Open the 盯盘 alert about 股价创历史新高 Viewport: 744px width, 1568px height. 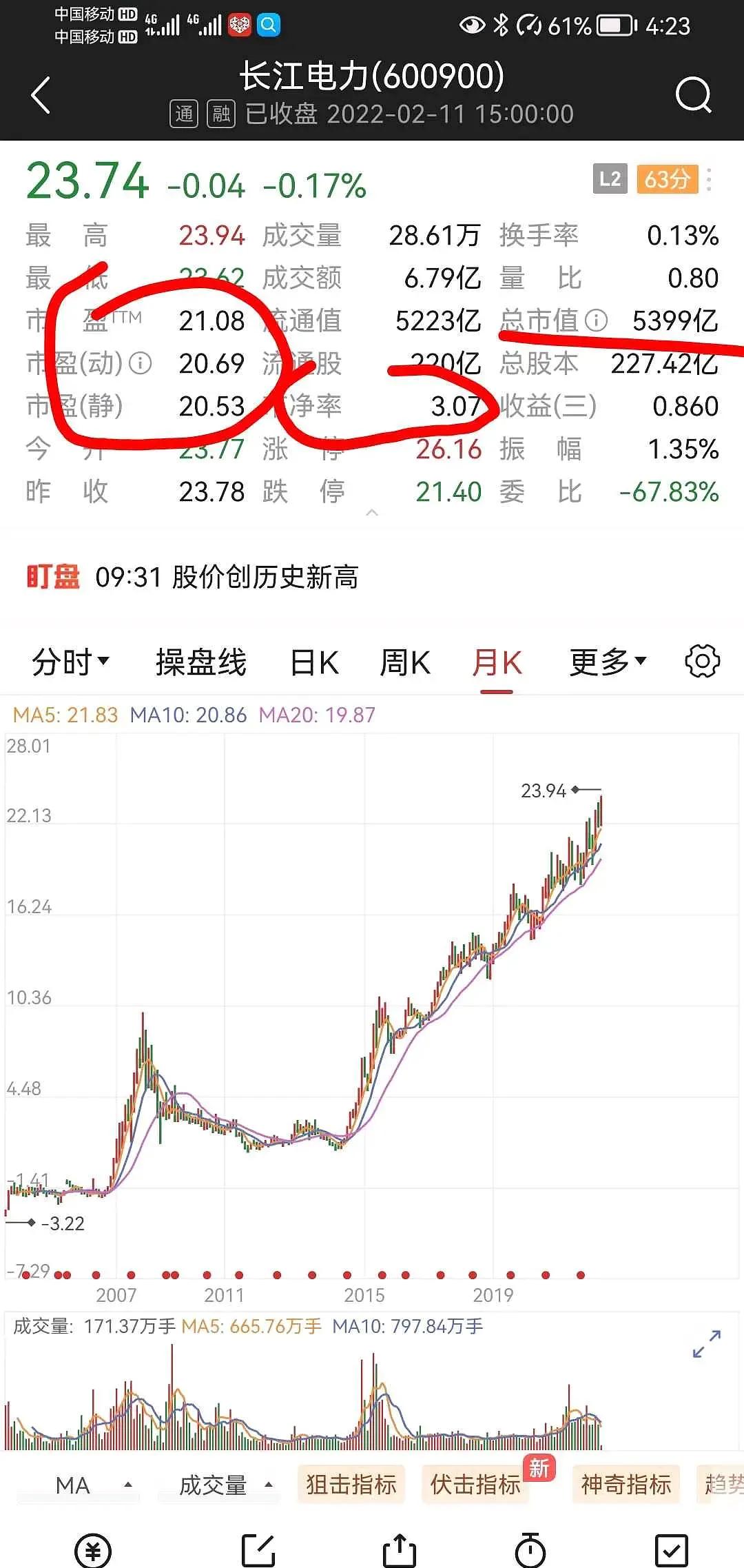pyautogui.click(x=193, y=577)
